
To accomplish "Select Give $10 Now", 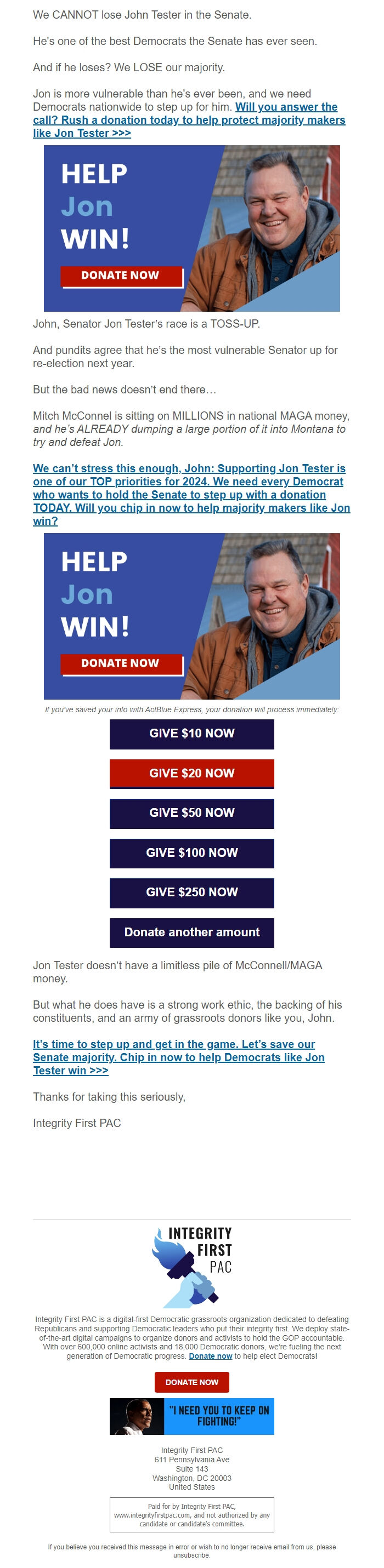I will click(x=191, y=734).
